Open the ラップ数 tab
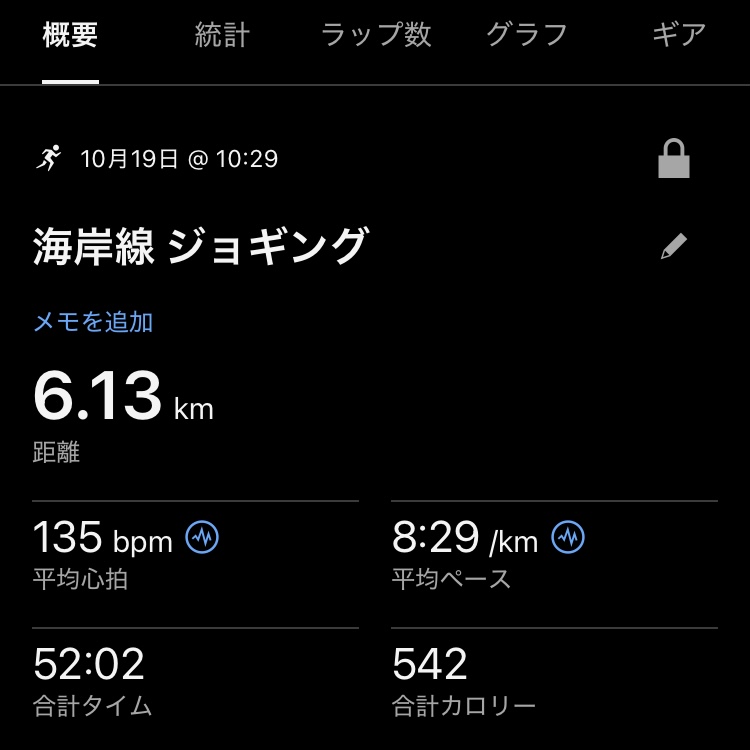The height and width of the screenshot is (750, 750). coord(376,35)
